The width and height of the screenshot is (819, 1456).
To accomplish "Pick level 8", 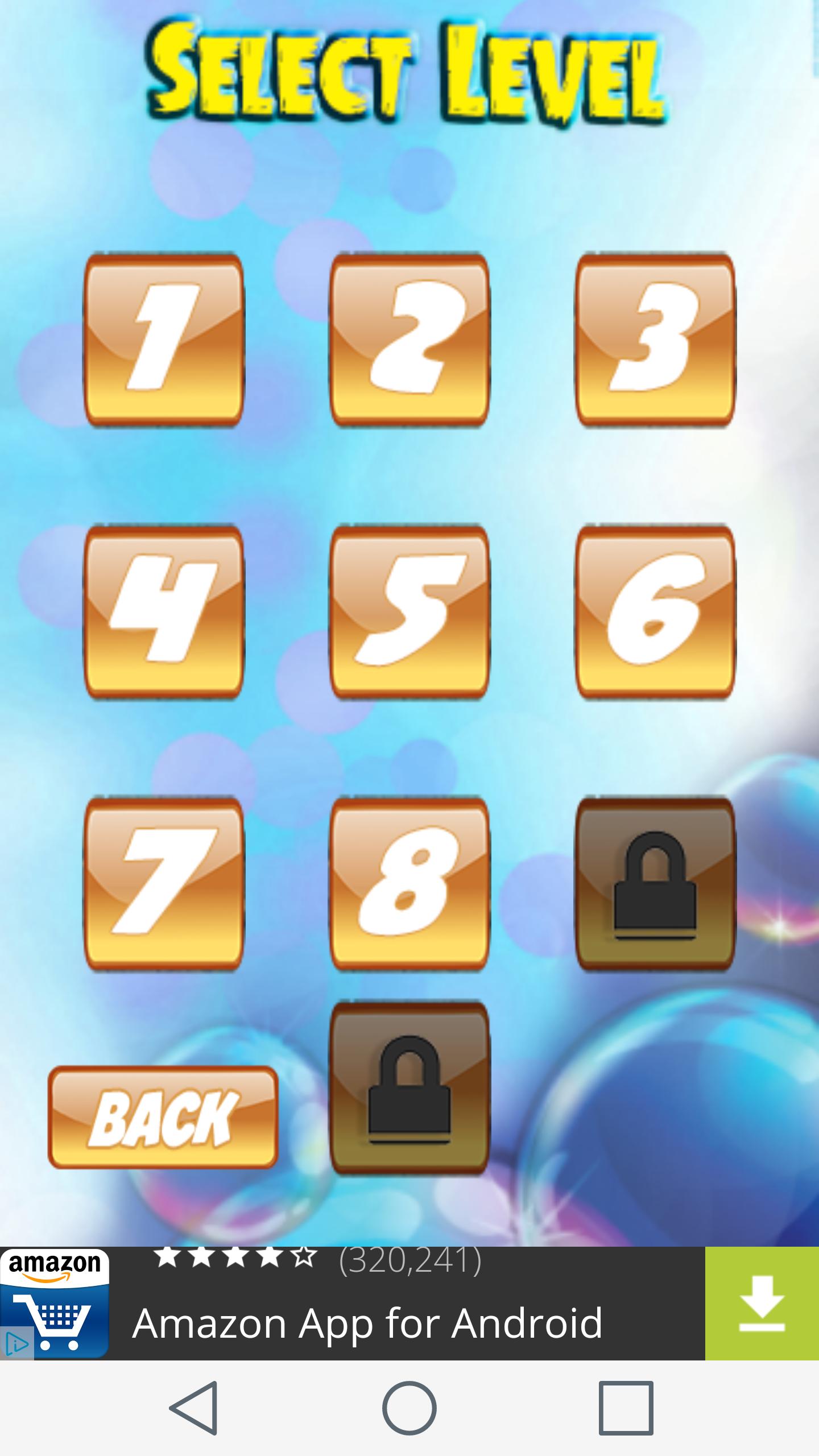I will pos(409,883).
